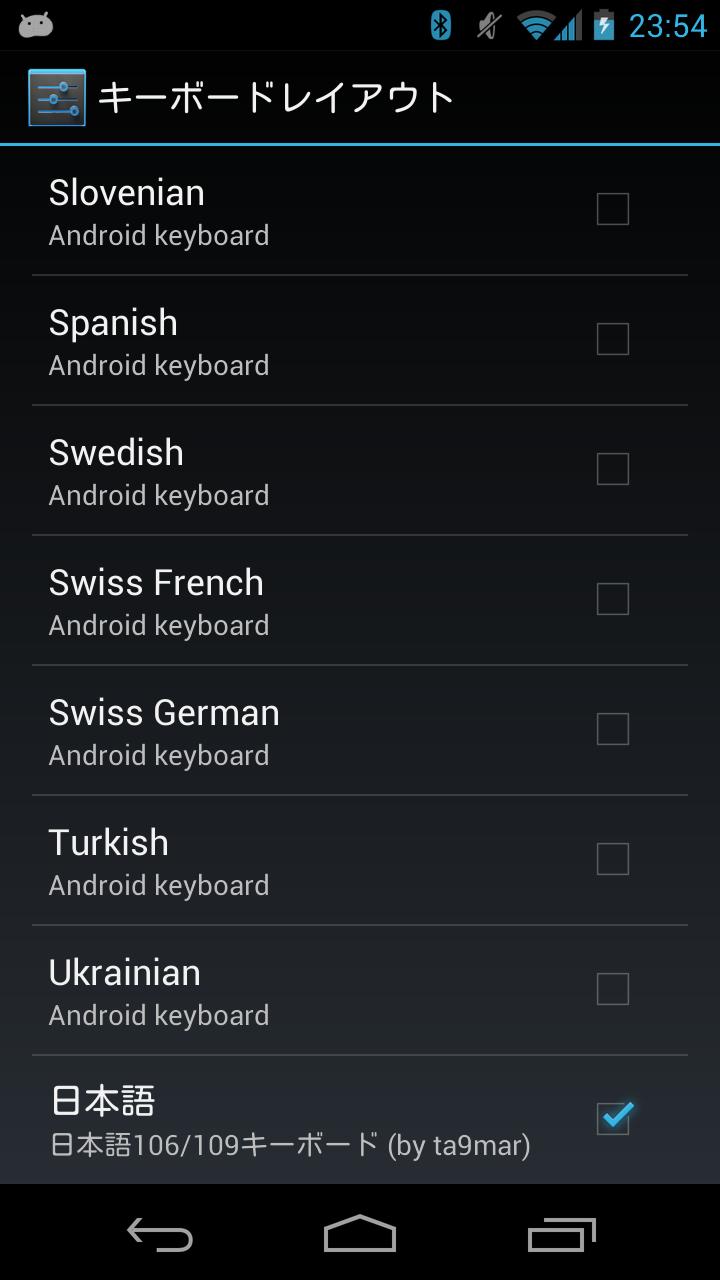The image size is (720, 1280).
Task: Open the recent apps view
Action: (x=561, y=1235)
